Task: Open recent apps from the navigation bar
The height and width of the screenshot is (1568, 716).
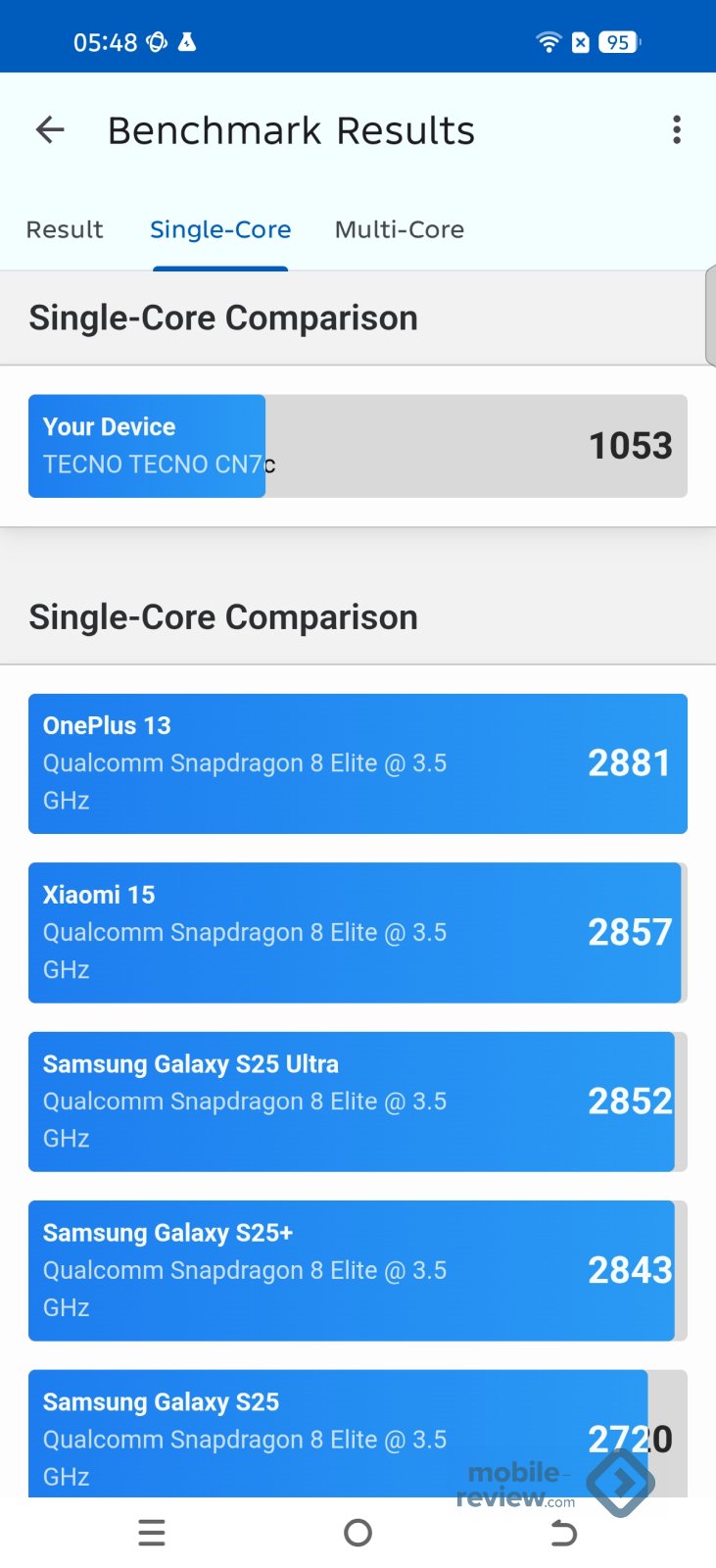Action: click(152, 1533)
